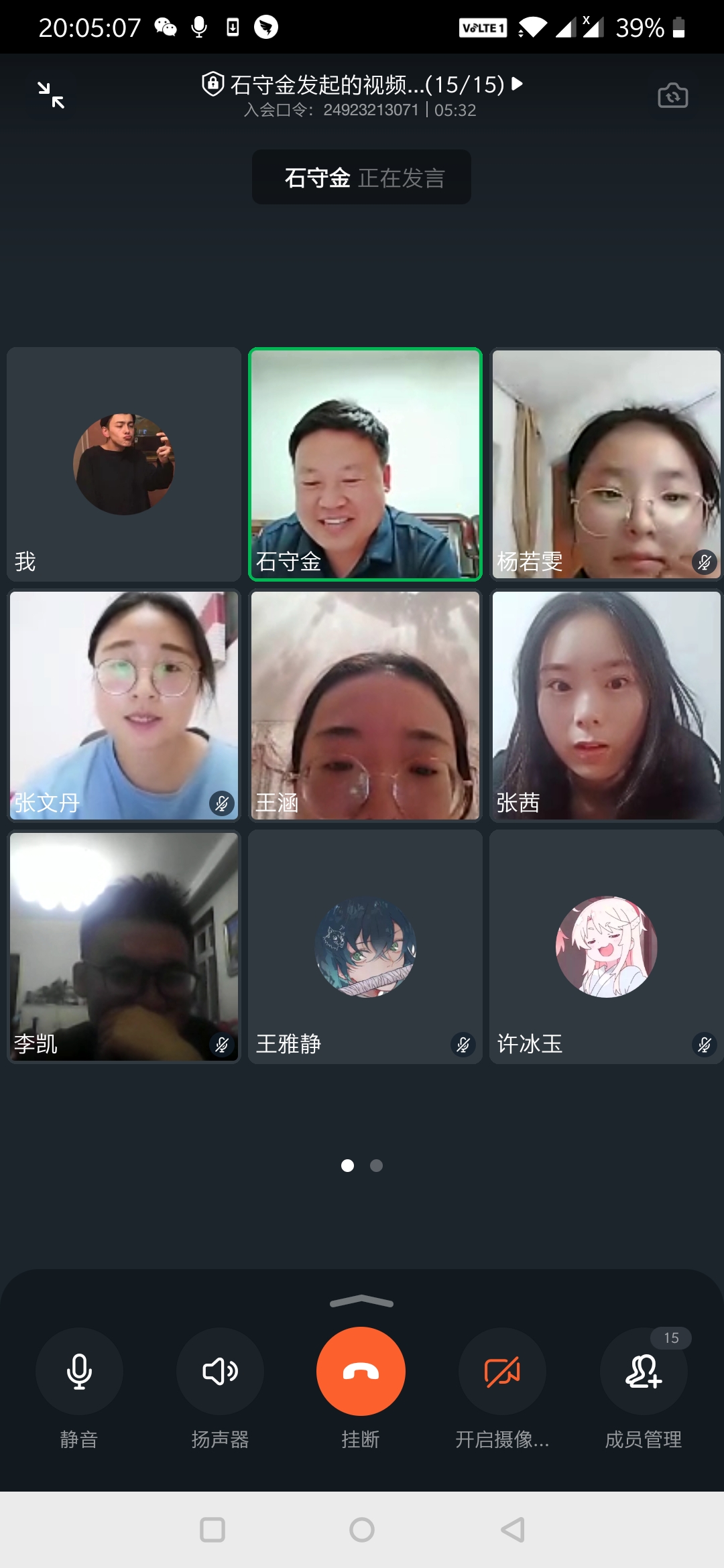Select 张文丹's video tile
Image resolution: width=724 pixels, height=1568 pixels.
click(124, 705)
